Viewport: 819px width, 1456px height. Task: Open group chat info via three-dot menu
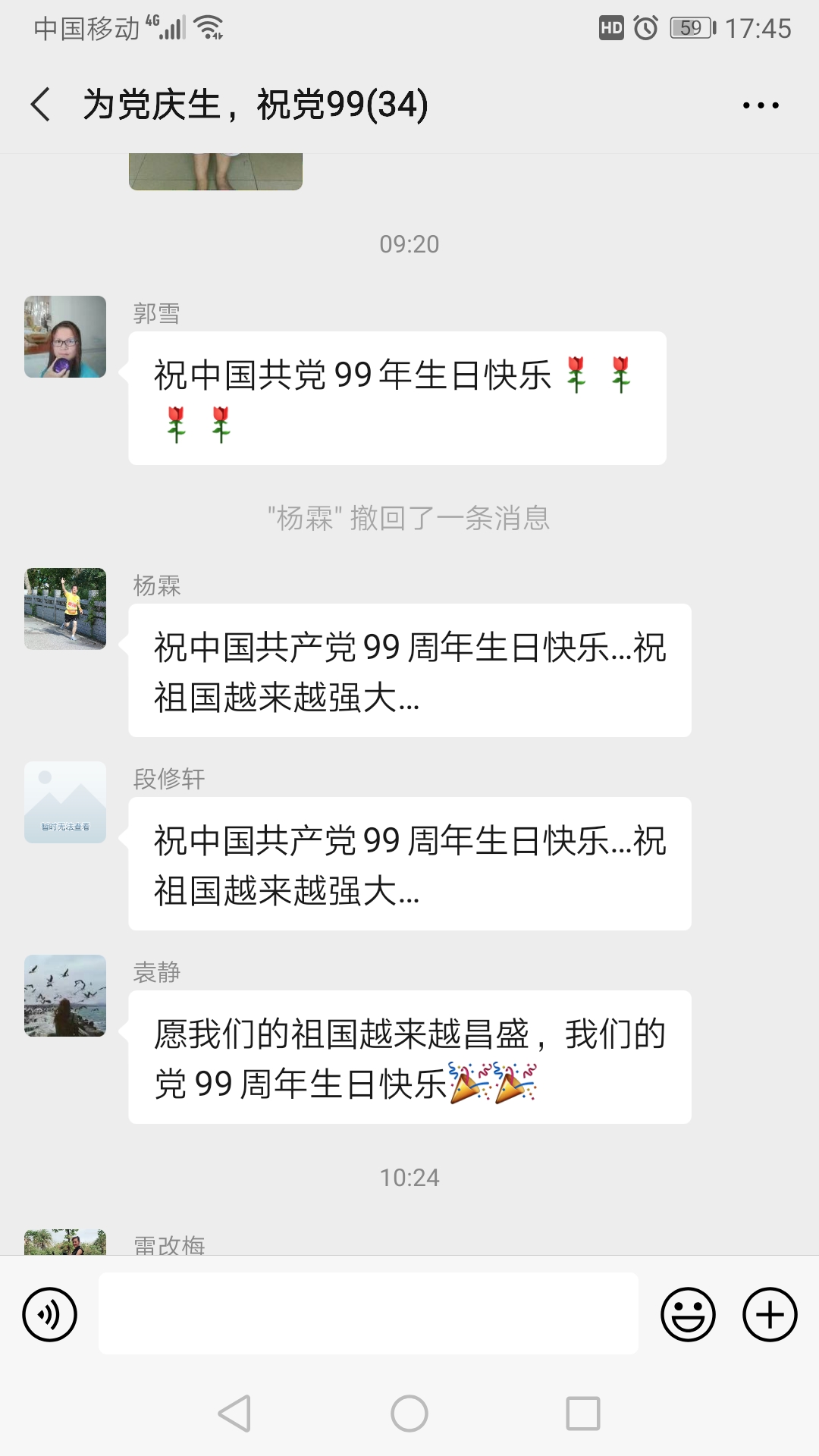pos(761,105)
